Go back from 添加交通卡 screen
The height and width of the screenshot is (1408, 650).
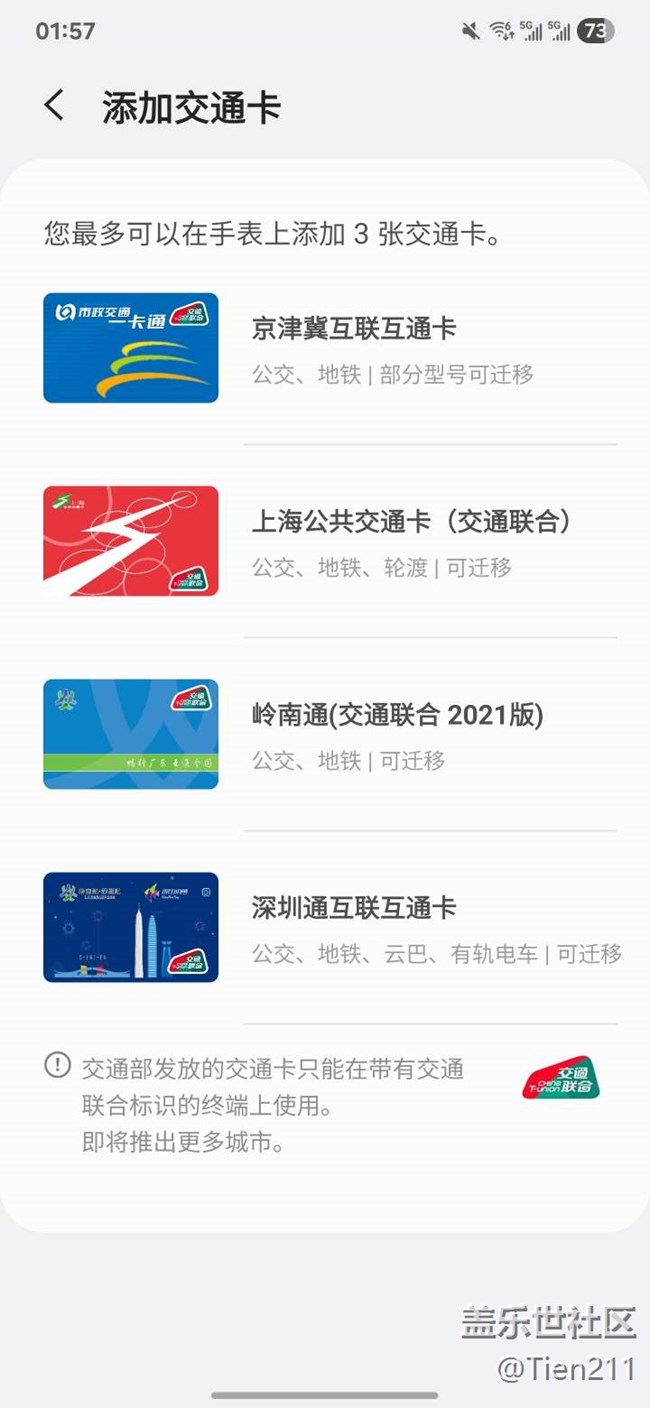coord(54,106)
